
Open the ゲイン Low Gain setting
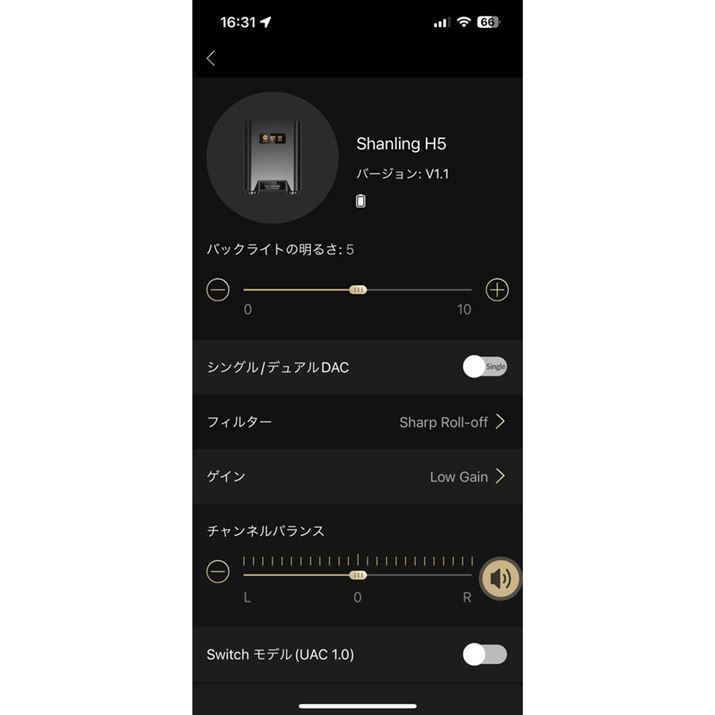(x=467, y=477)
